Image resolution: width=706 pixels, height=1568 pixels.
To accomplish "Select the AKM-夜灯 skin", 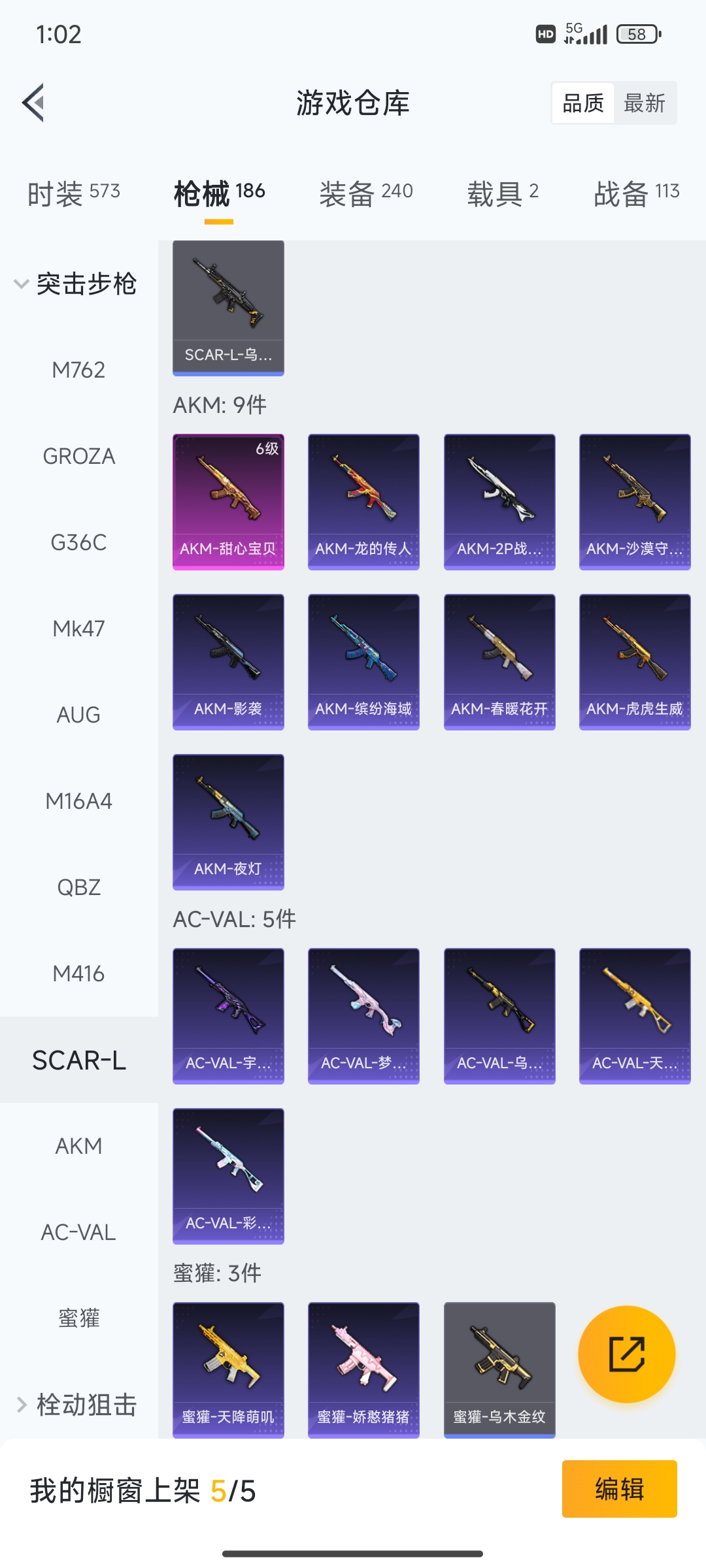I will [x=228, y=822].
